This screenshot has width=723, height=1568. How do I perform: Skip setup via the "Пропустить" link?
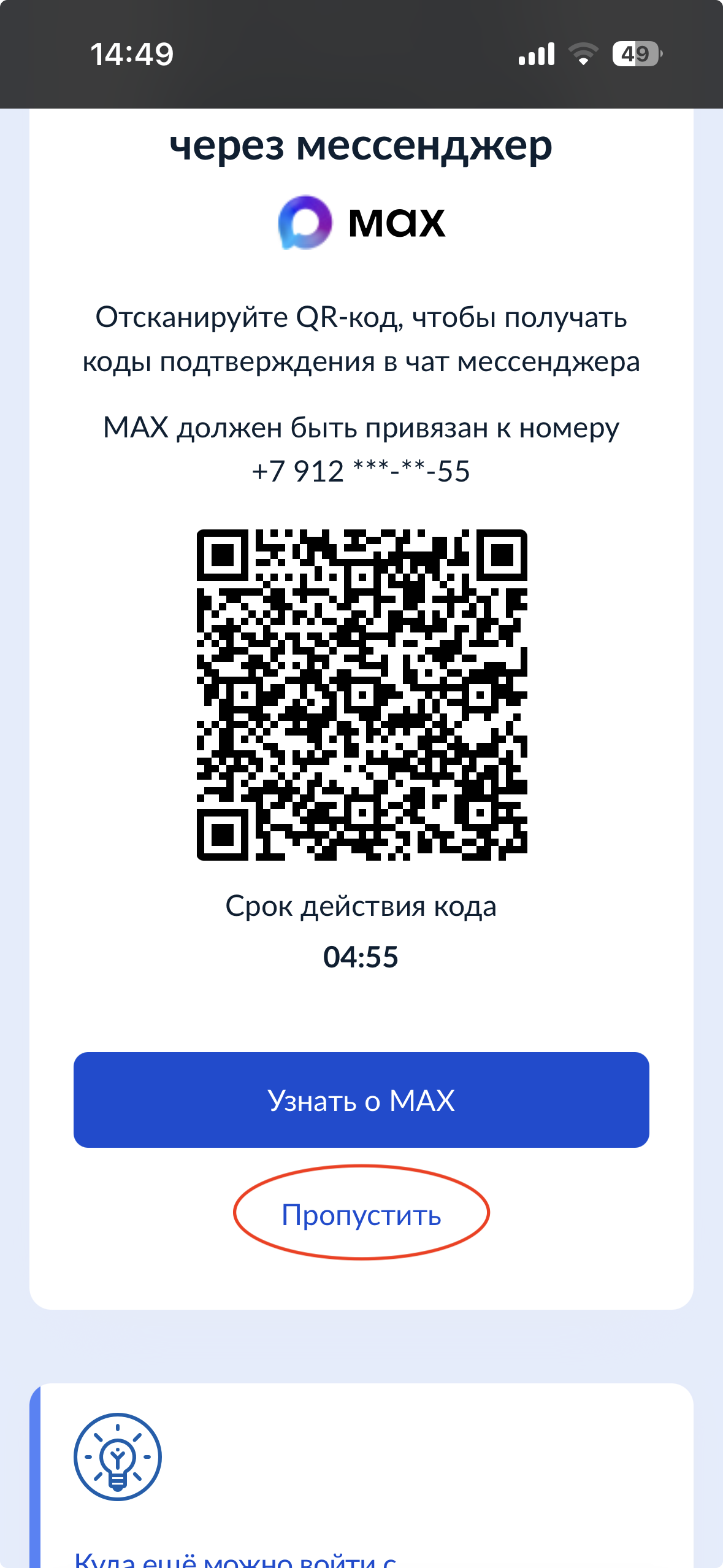[361, 1215]
